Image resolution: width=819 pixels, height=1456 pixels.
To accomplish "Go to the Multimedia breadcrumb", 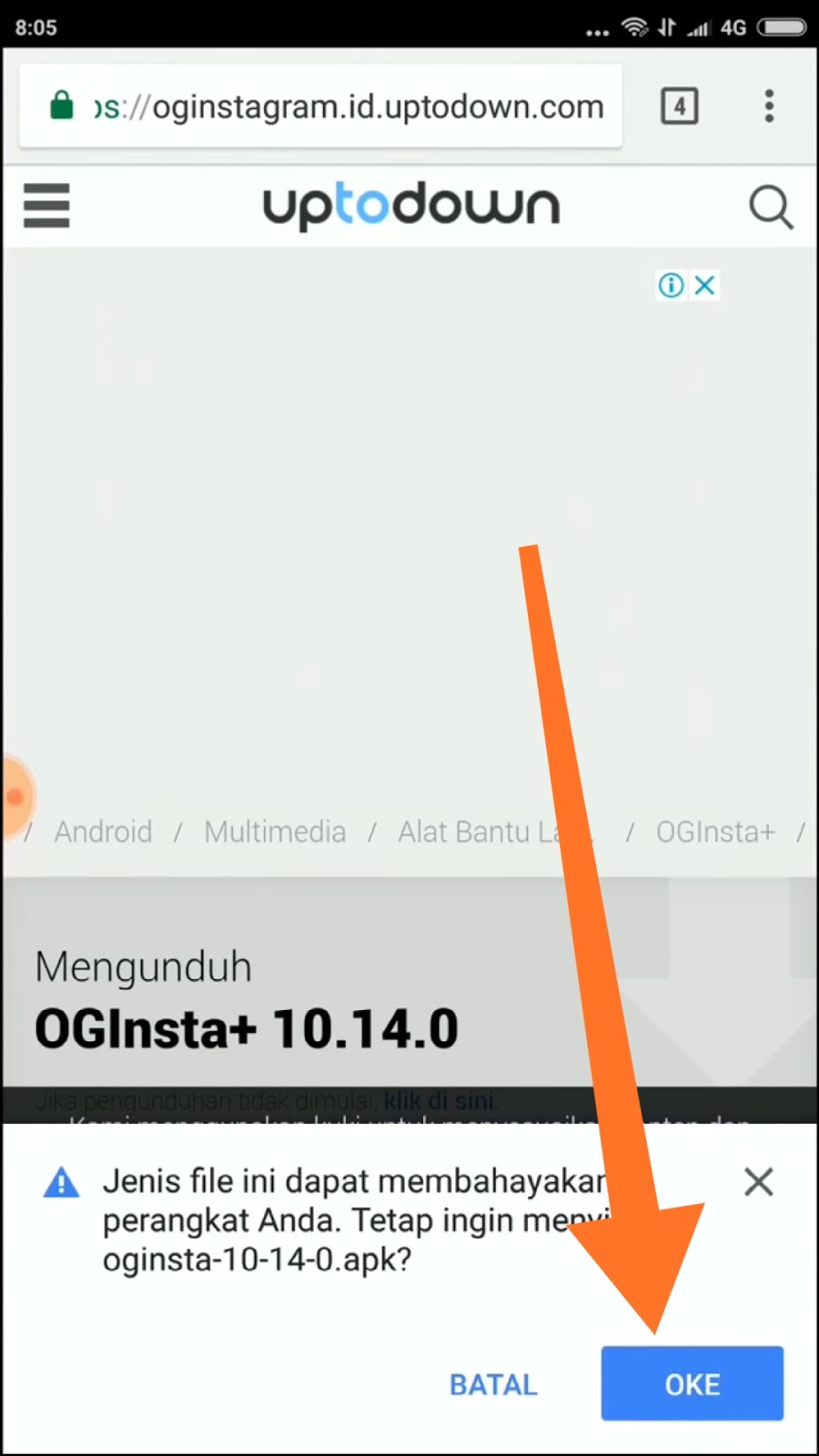I will pos(275,832).
